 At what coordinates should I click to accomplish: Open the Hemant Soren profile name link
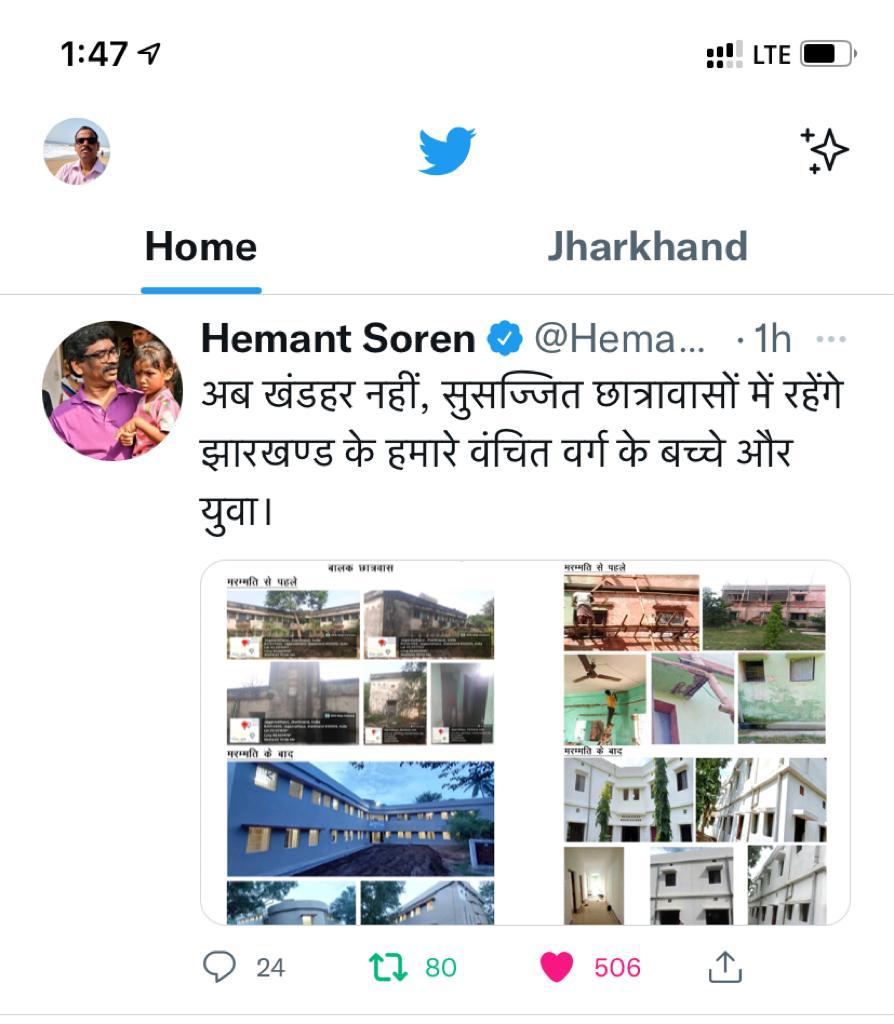337,340
